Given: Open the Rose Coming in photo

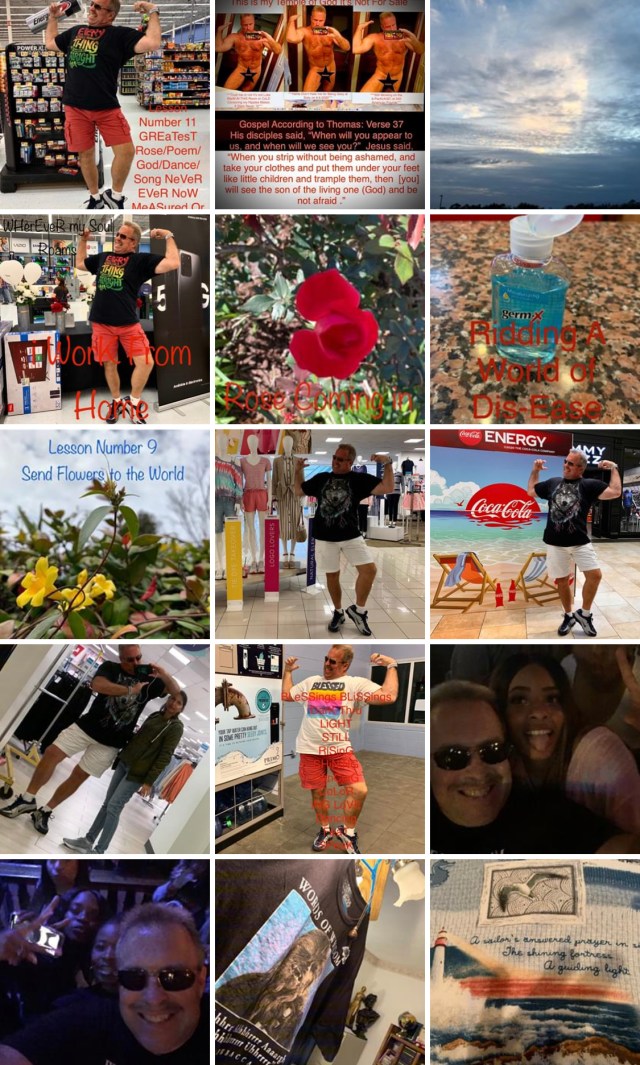Looking at the screenshot, I should tap(320, 319).
